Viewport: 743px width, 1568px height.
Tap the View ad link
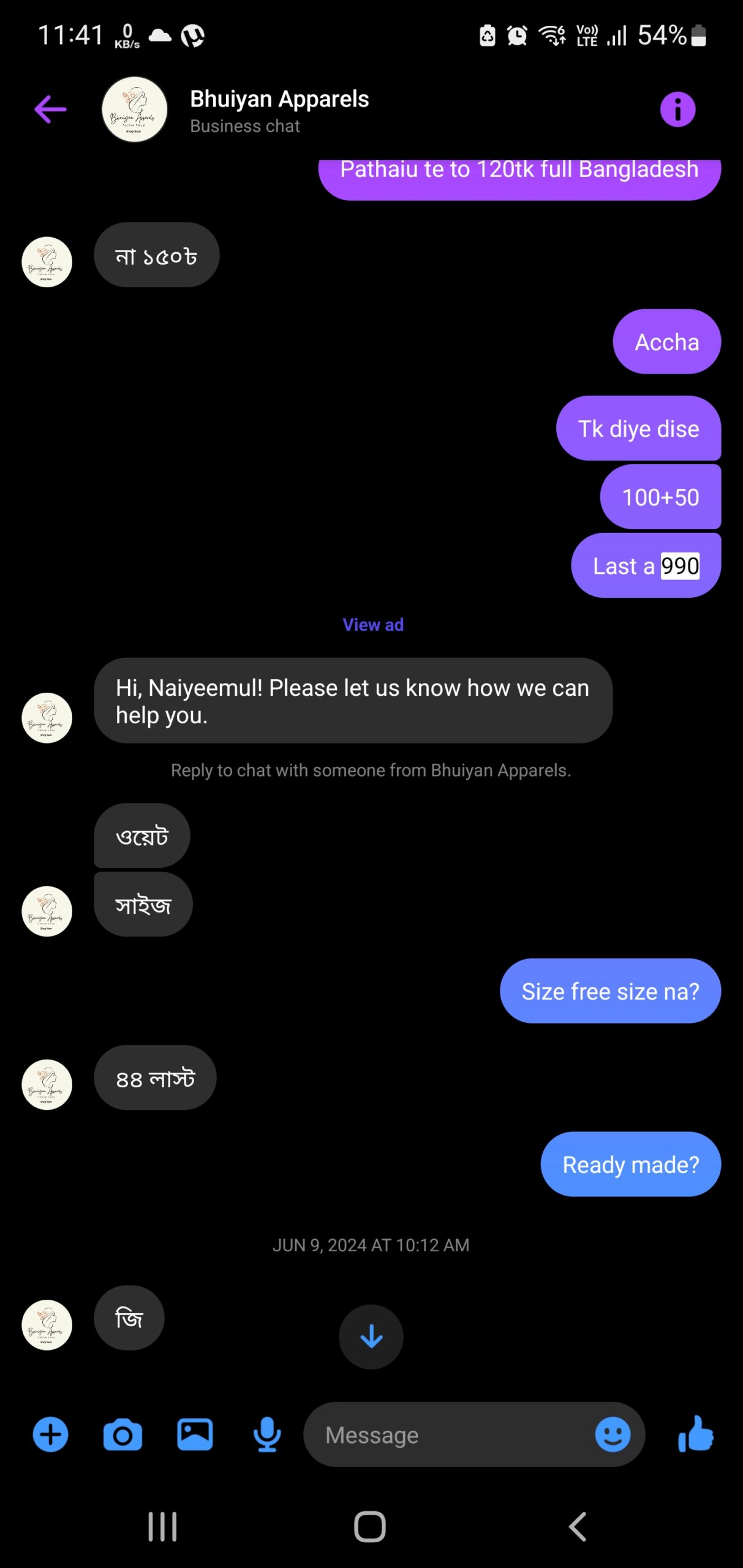pos(372,625)
